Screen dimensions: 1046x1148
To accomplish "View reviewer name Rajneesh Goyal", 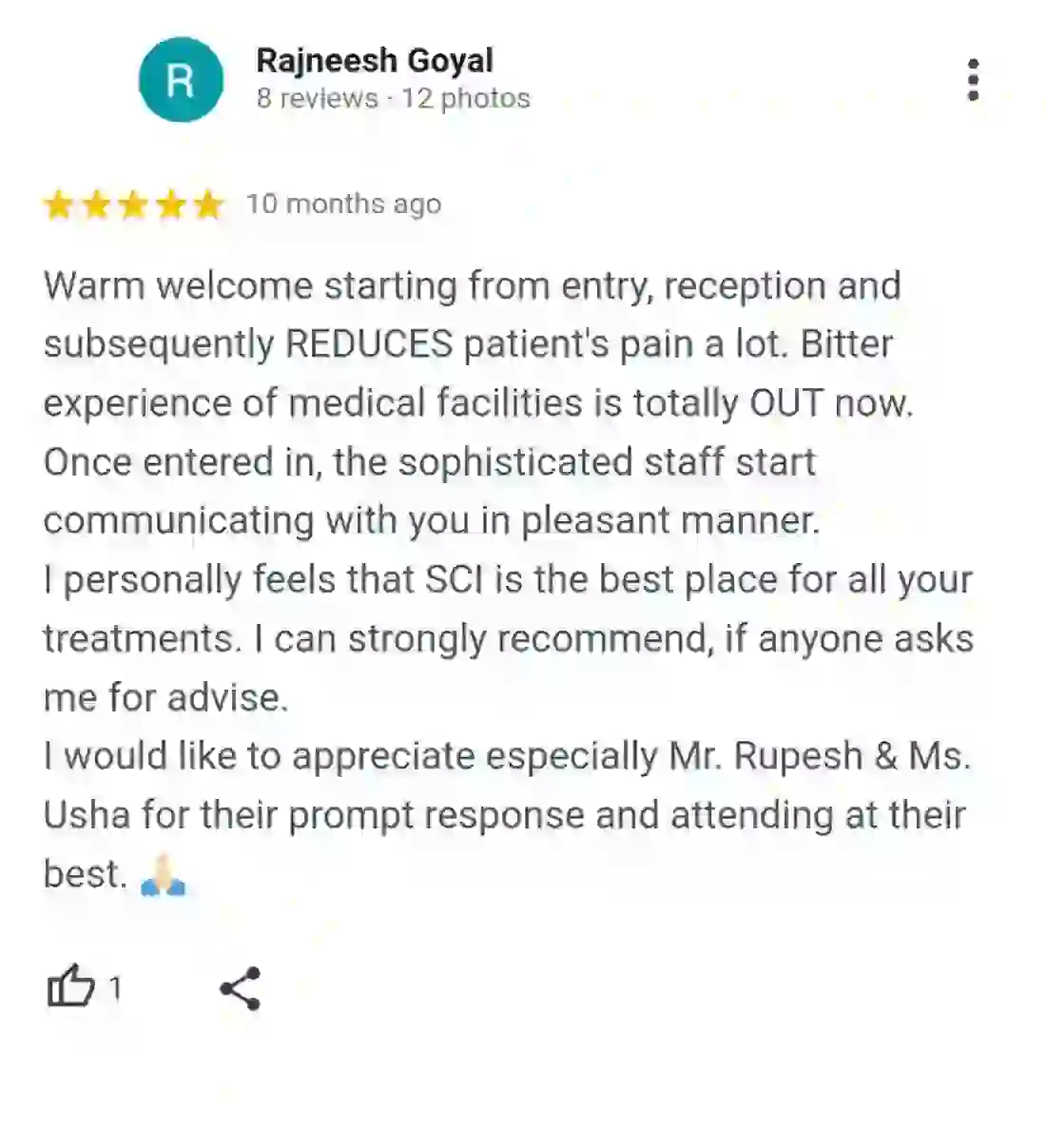I will (374, 61).
